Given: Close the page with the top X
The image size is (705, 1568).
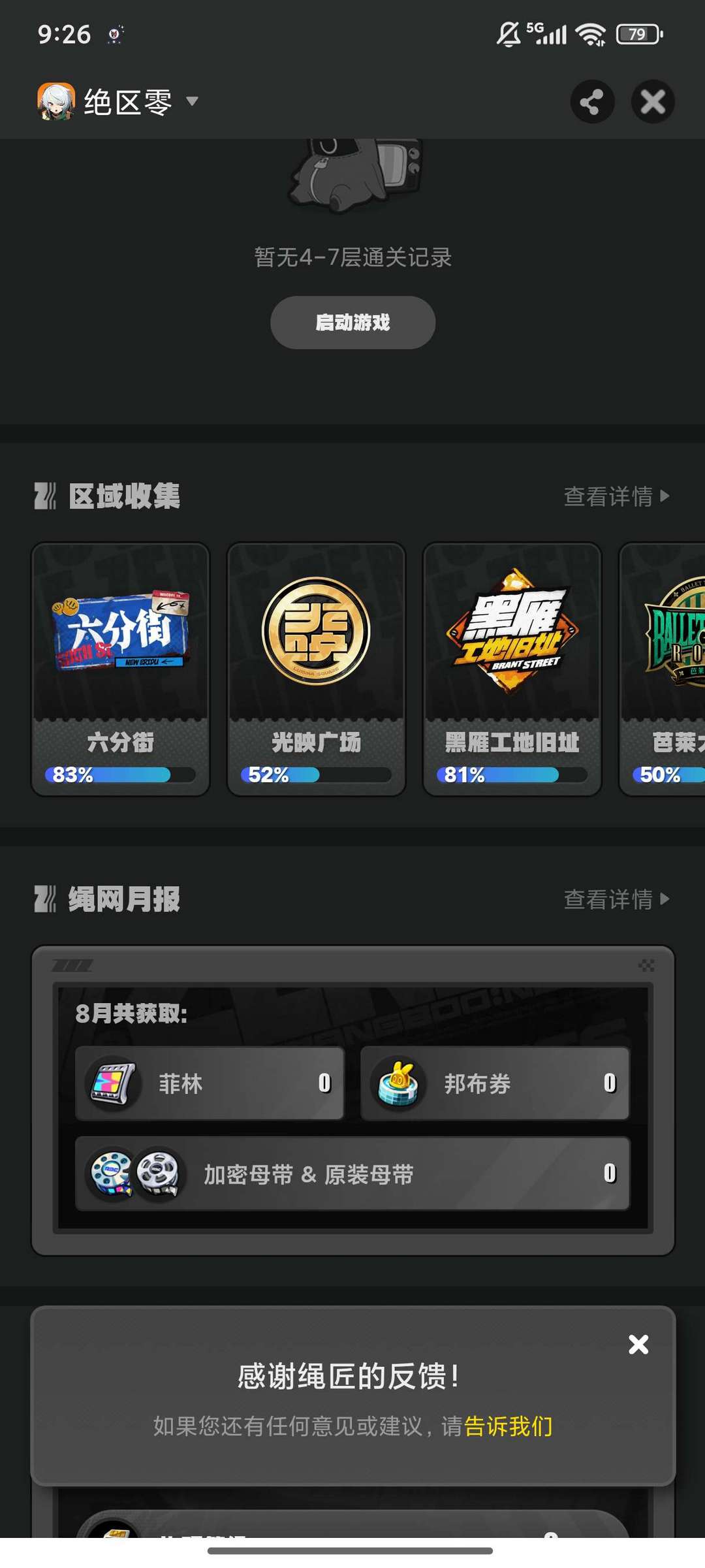Looking at the screenshot, I should coord(653,102).
